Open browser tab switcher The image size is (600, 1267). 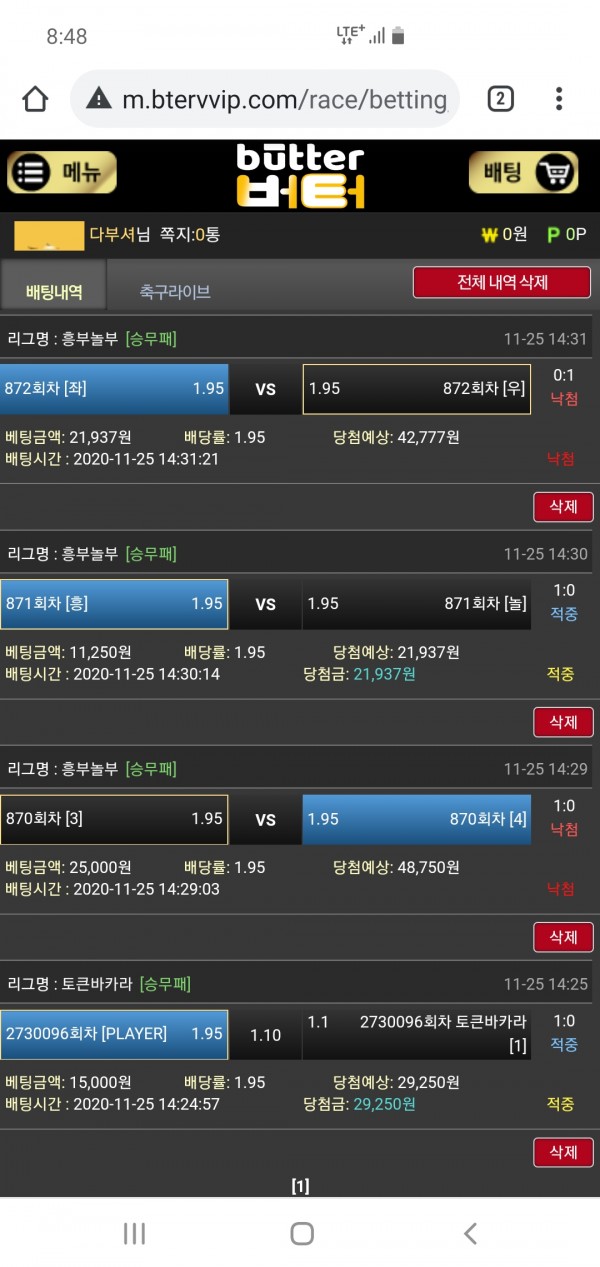click(x=500, y=99)
